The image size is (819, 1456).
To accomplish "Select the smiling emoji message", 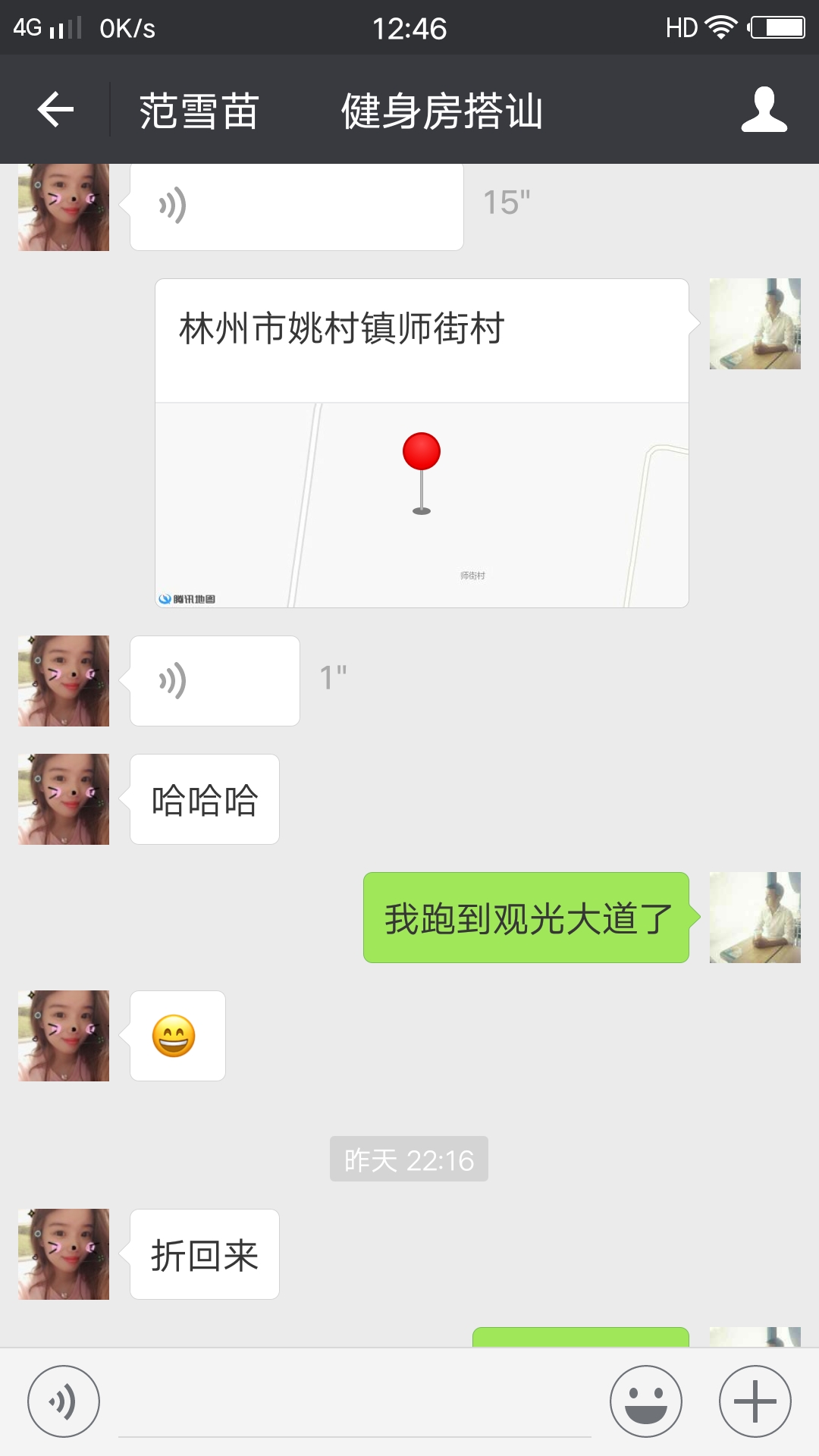I will [x=177, y=1036].
